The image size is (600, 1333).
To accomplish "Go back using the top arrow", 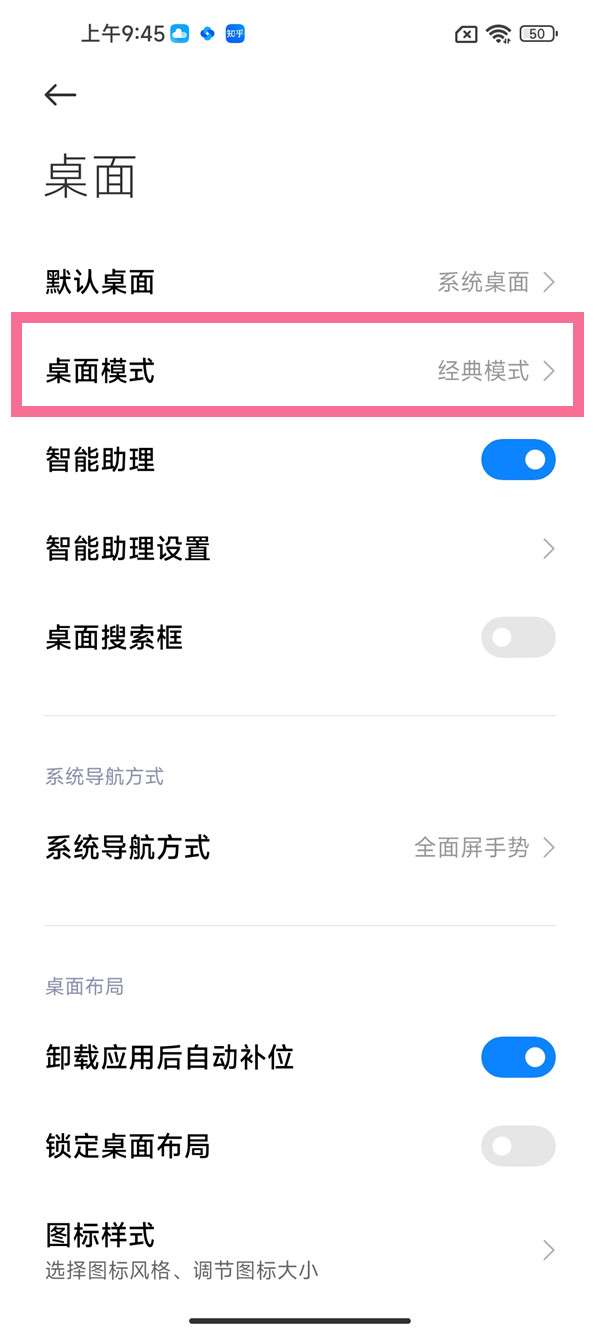I will 61,94.
